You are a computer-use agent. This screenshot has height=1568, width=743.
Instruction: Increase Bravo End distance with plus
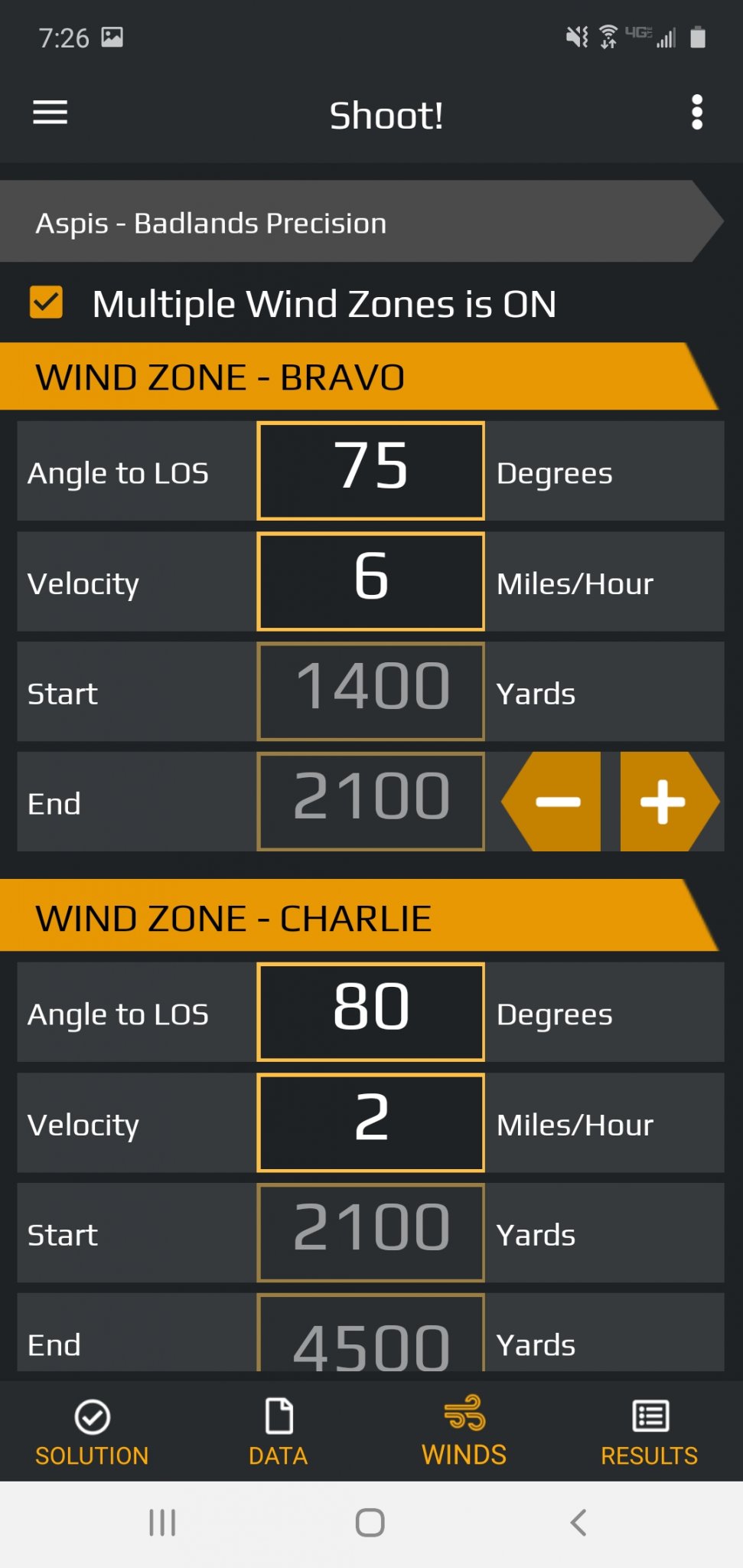click(663, 802)
